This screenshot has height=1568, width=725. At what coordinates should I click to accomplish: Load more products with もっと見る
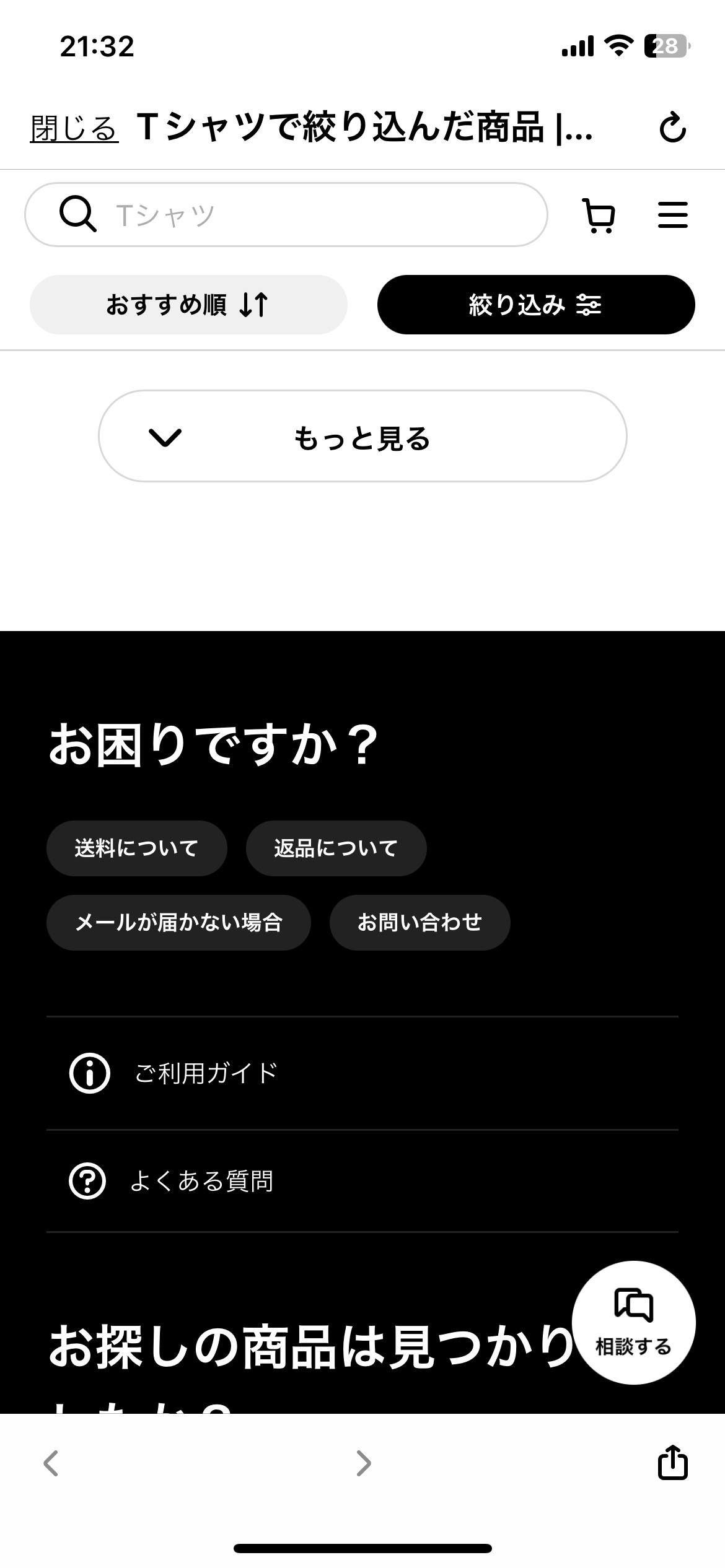pyautogui.click(x=362, y=437)
